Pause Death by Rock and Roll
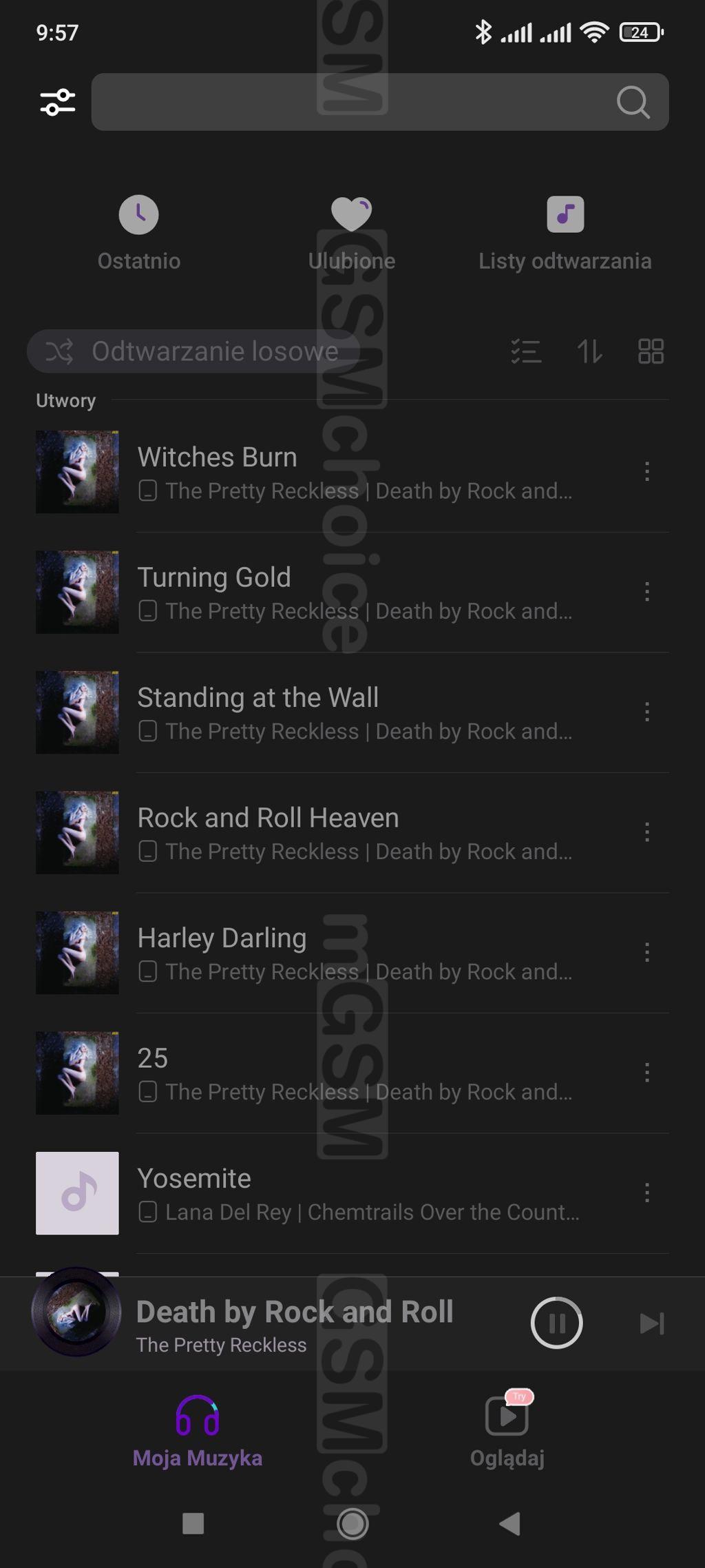 coord(556,1323)
